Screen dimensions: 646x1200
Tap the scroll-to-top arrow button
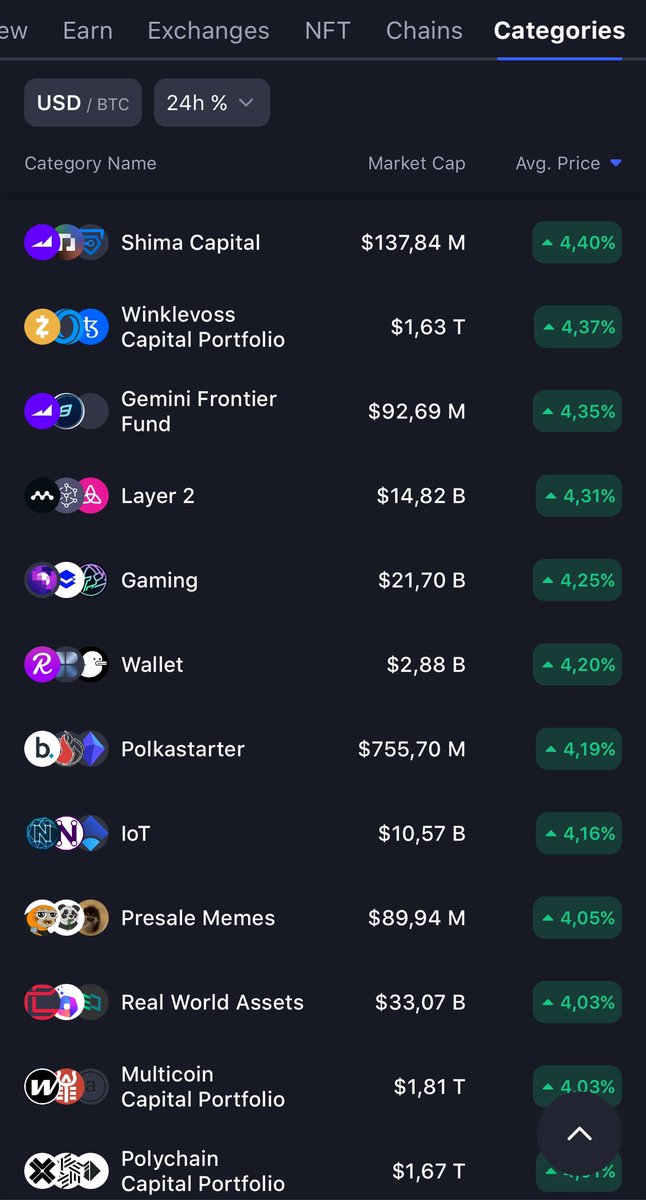pos(580,1134)
